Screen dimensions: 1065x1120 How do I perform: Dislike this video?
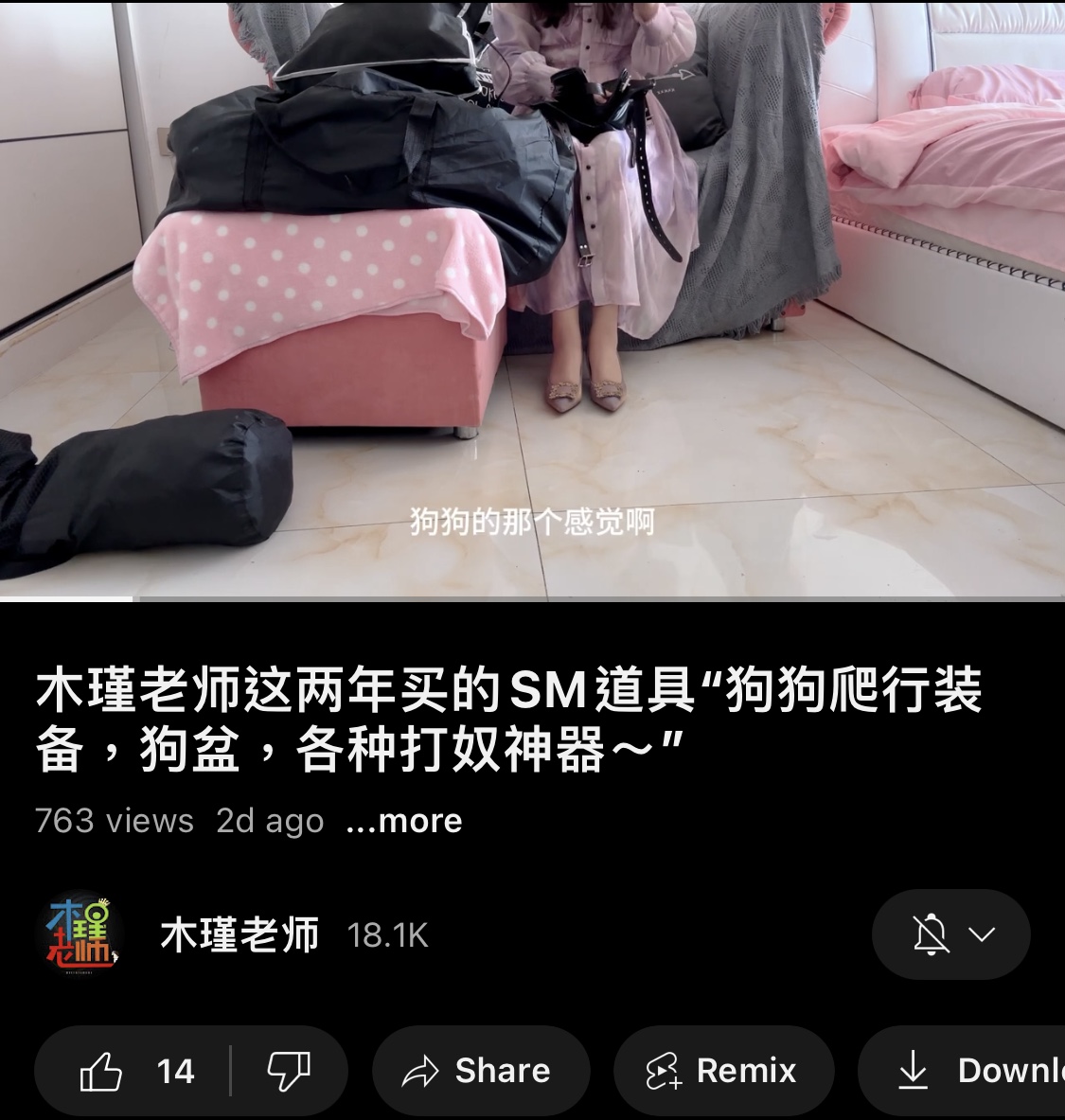point(289,1071)
